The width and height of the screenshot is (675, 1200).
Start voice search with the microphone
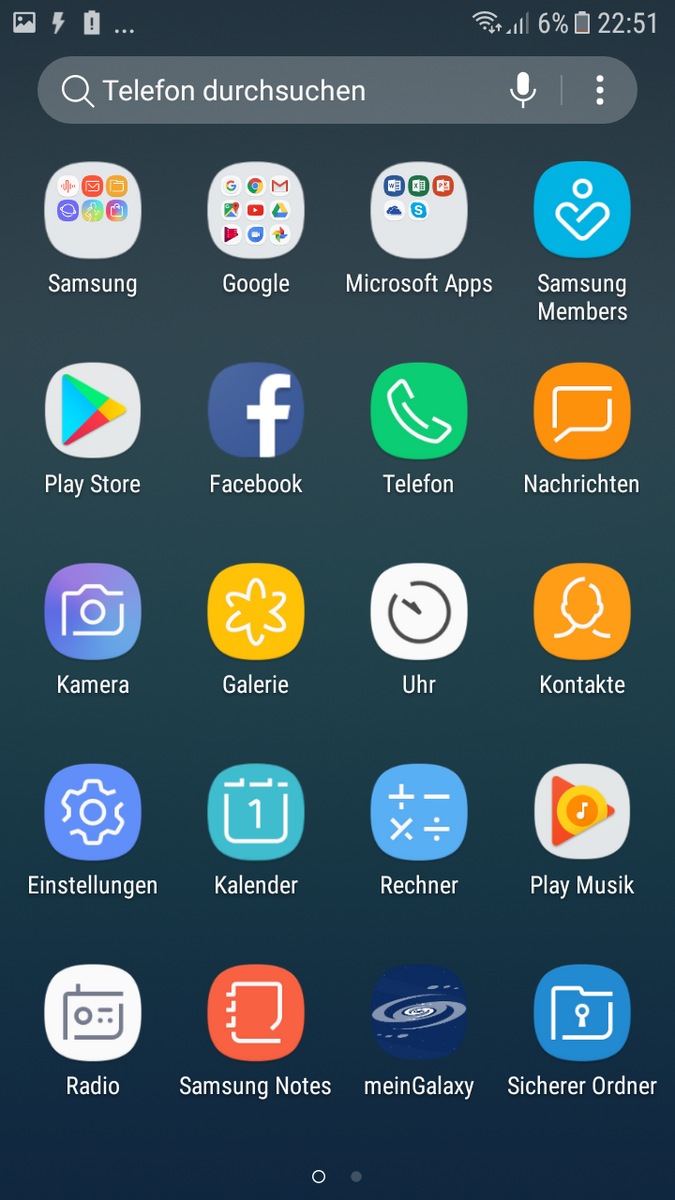[x=522, y=91]
